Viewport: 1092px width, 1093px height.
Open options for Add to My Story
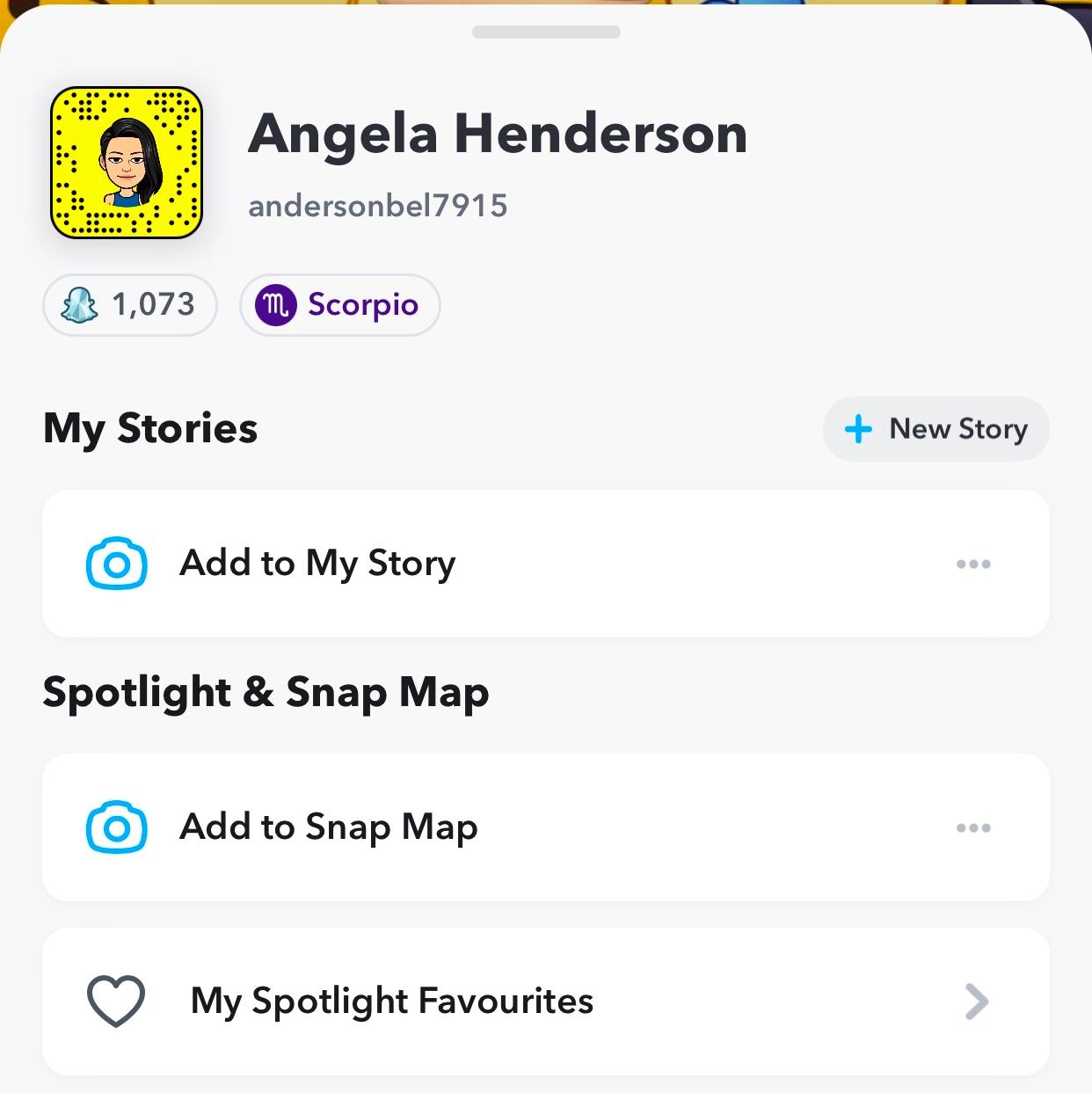(973, 564)
